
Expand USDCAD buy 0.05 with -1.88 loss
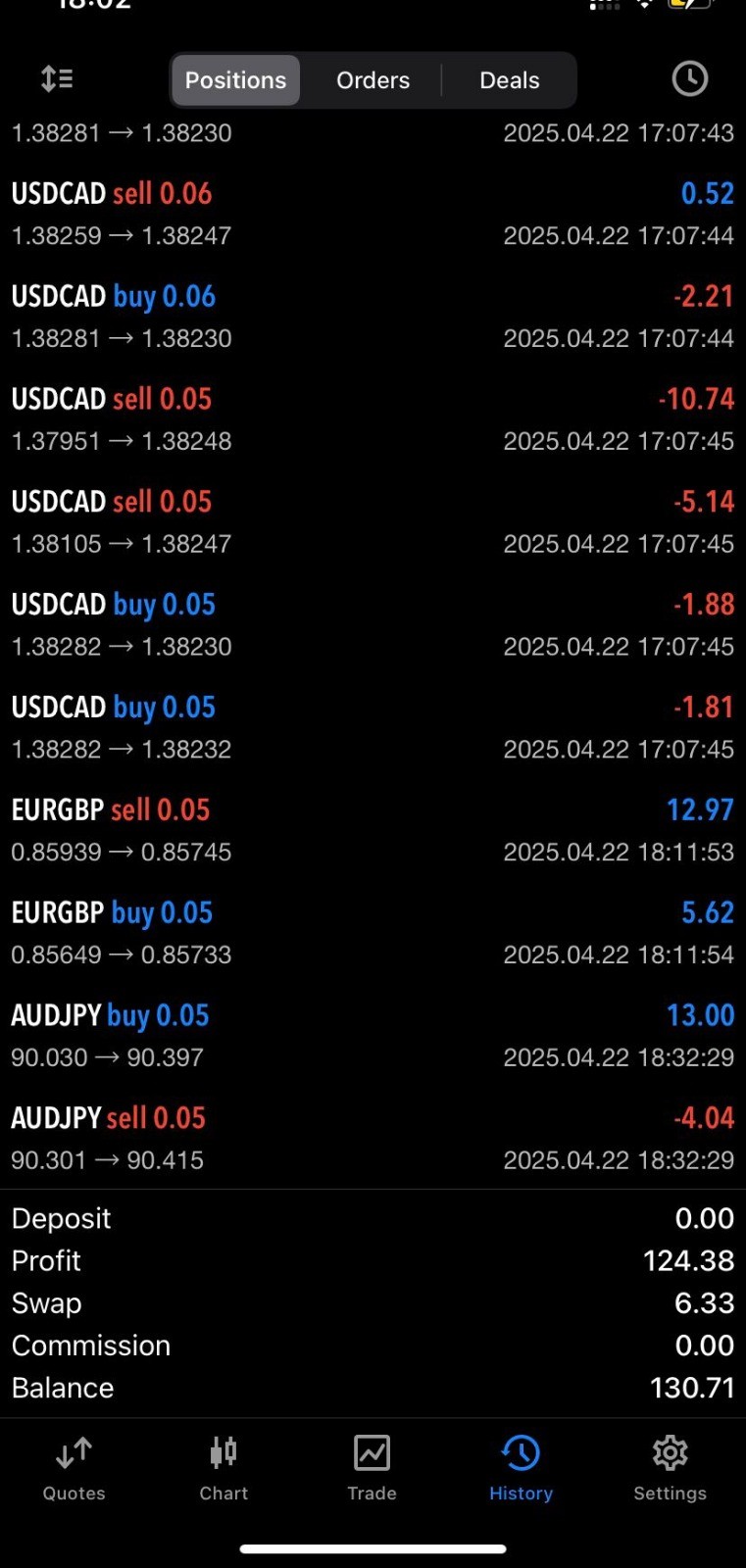[373, 625]
